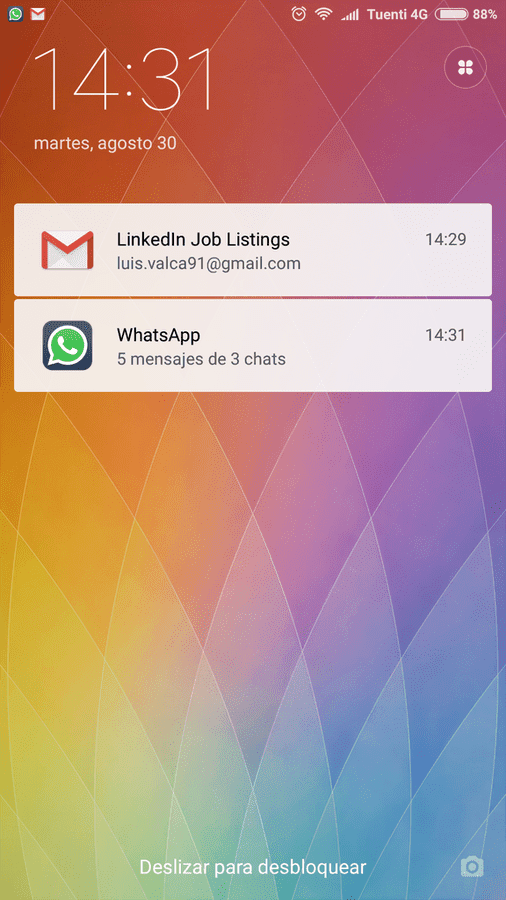Screen dimensions: 506x900
Task: Open the LinkedIn Job Listings Gmail notification
Action: 252,250
